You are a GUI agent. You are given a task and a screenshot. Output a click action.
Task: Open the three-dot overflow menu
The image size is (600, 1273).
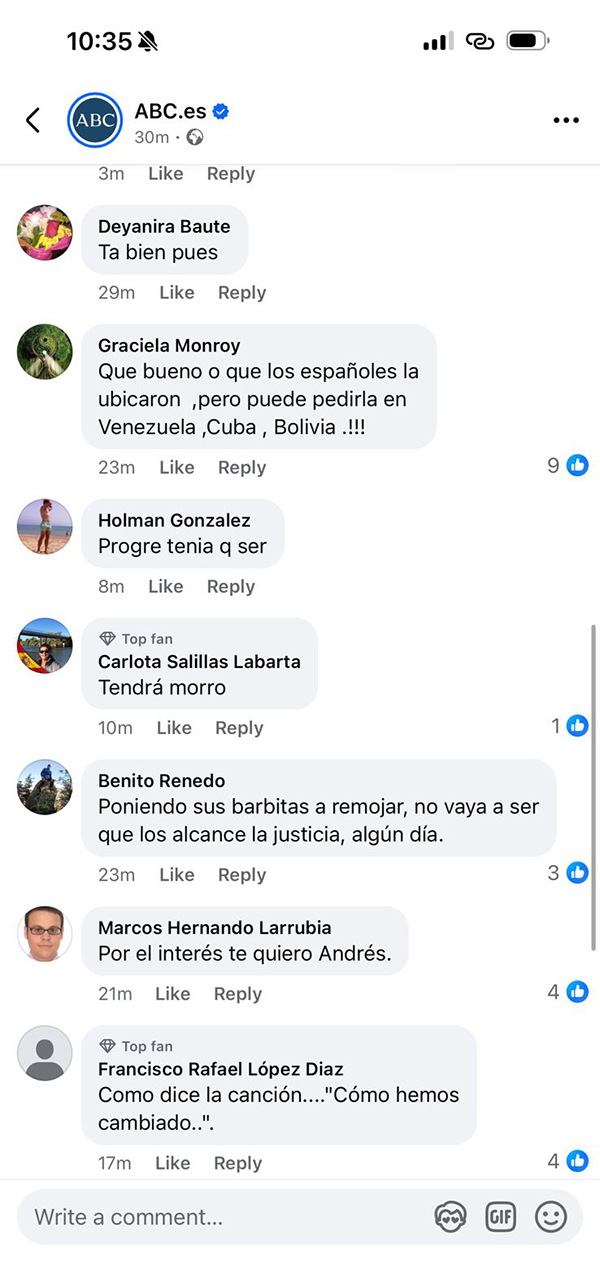click(566, 120)
